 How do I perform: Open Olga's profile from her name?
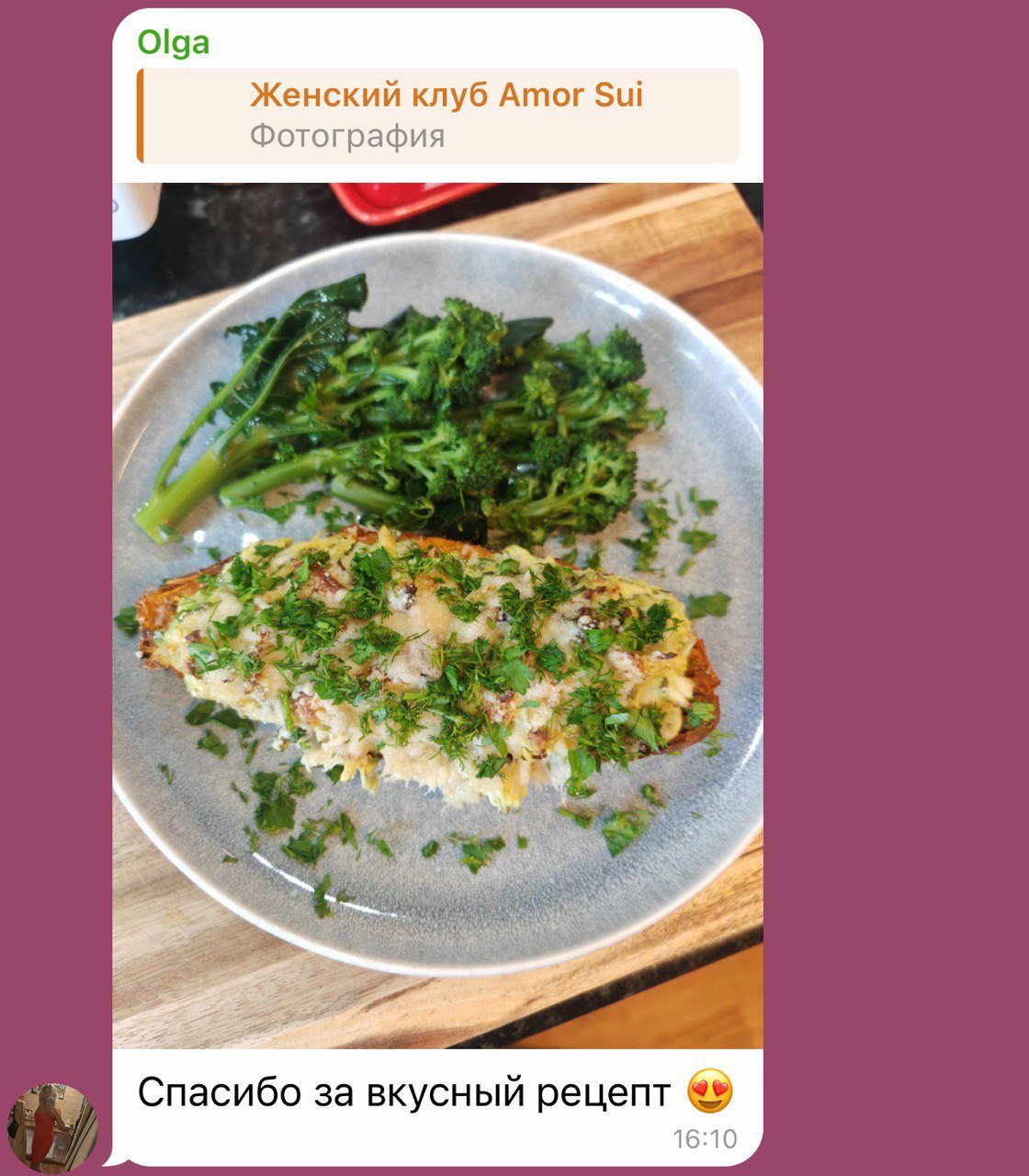pos(173,42)
